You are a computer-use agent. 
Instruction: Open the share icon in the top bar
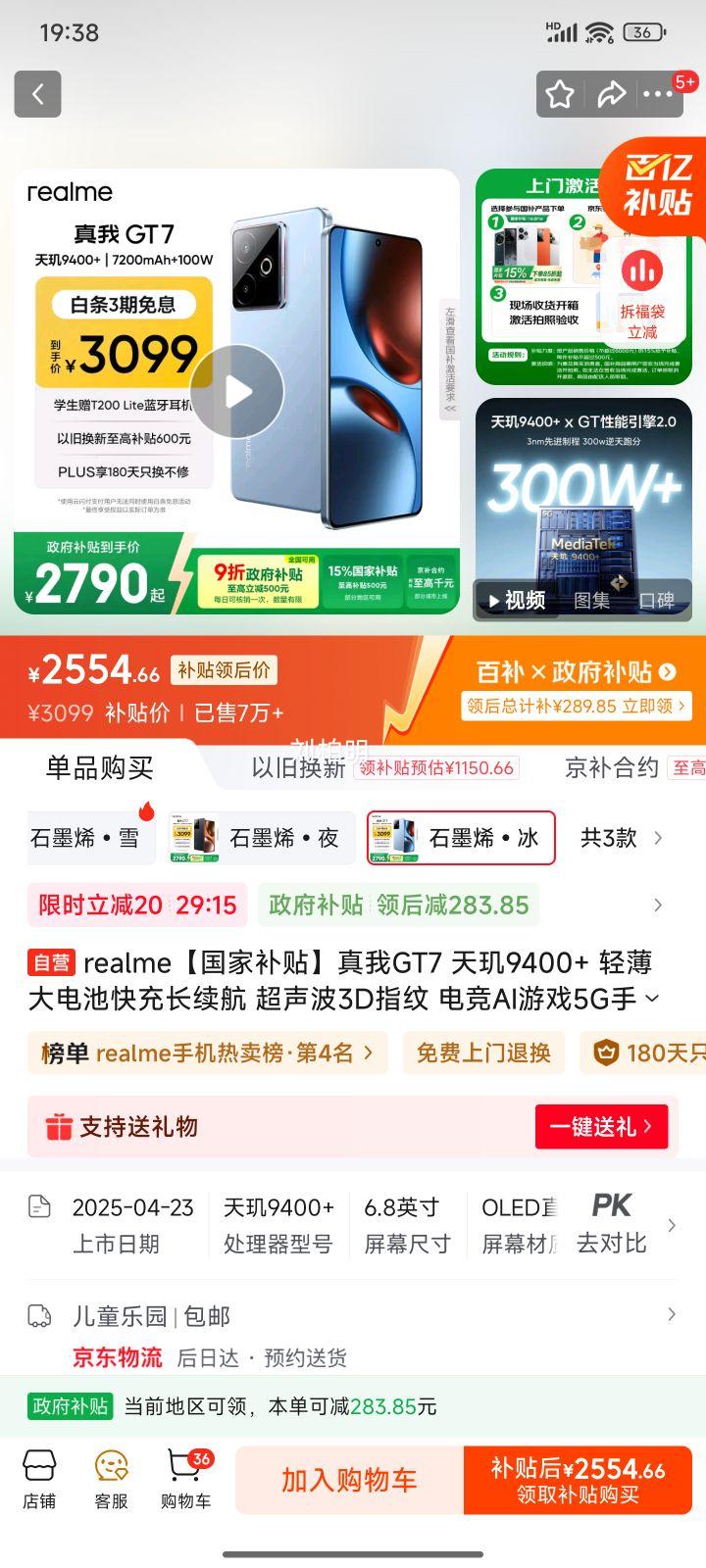coord(614,94)
